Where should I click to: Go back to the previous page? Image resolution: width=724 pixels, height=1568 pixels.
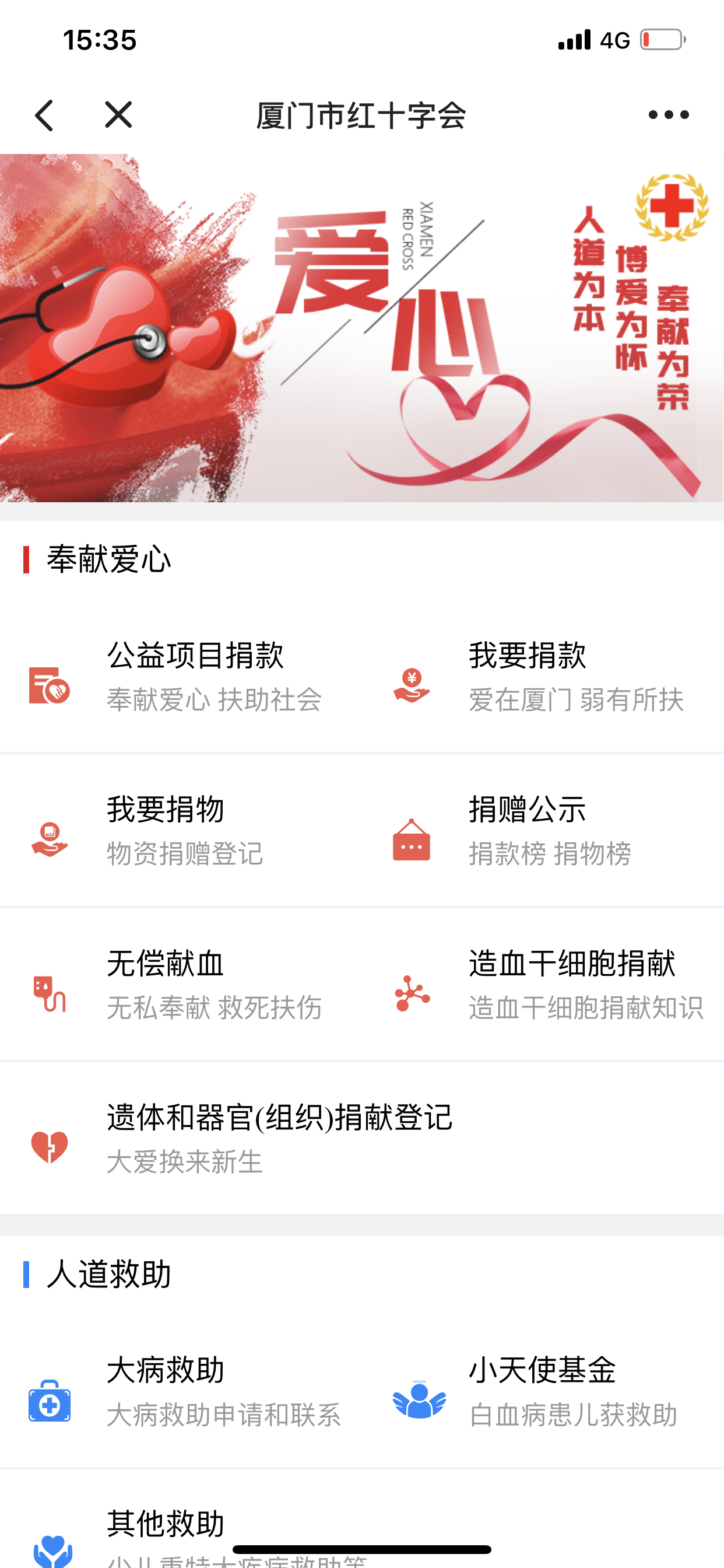click(x=44, y=115)
